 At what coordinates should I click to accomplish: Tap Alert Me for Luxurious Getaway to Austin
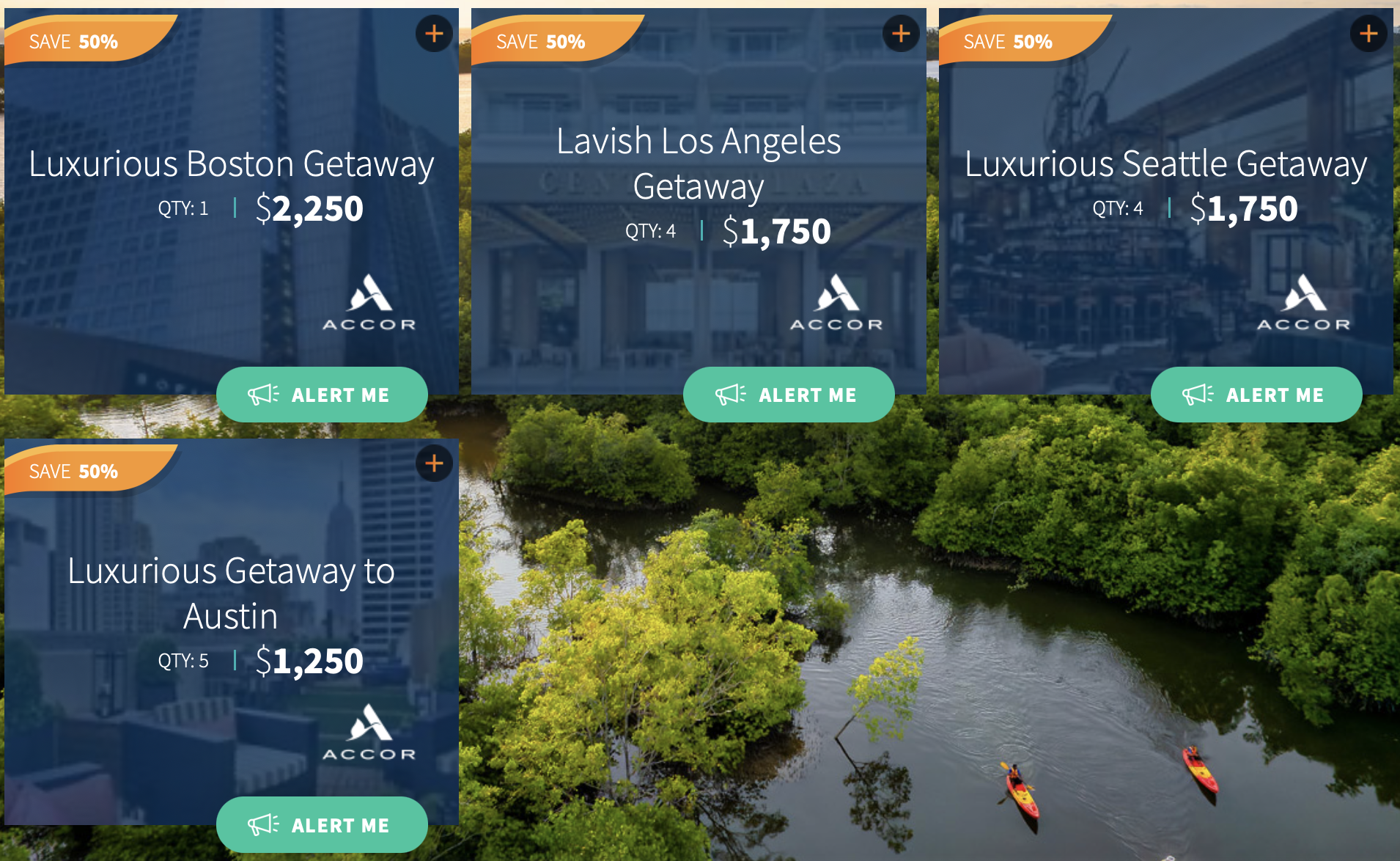click(322, 824)
